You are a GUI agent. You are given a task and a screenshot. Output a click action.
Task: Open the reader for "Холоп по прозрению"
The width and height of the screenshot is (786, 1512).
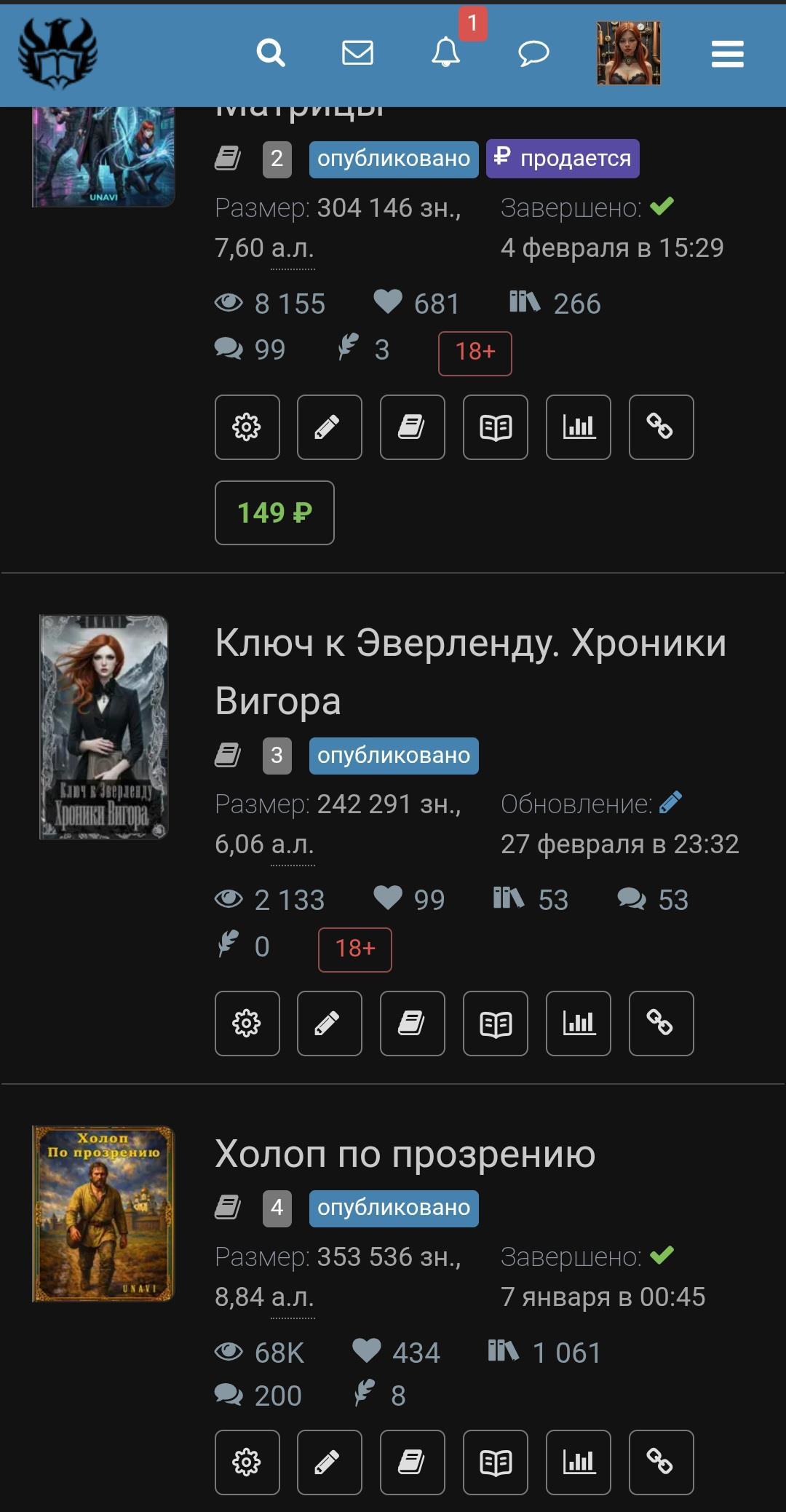495,1462
